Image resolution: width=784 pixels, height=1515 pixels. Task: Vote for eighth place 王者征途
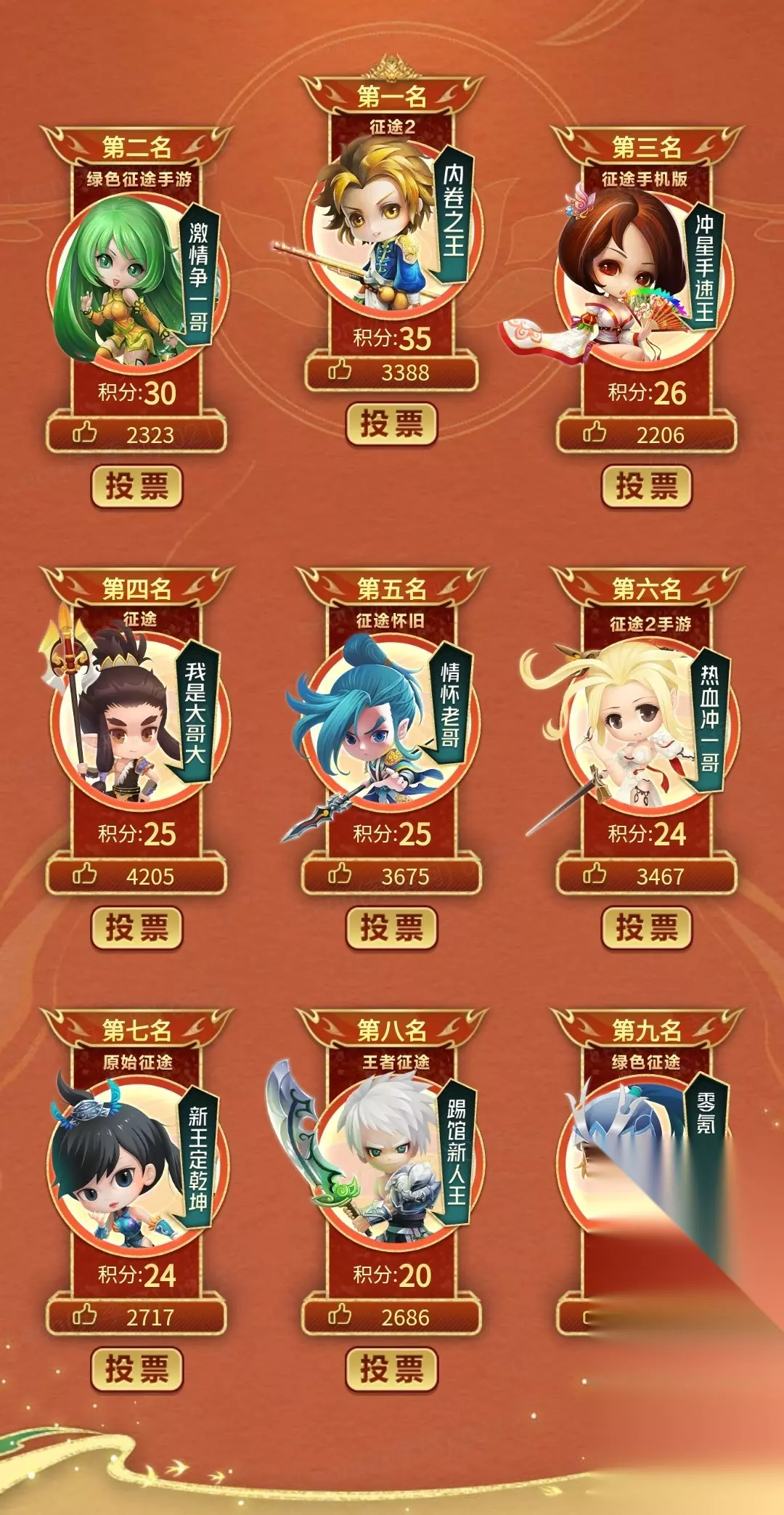[x=391, y=1369]
